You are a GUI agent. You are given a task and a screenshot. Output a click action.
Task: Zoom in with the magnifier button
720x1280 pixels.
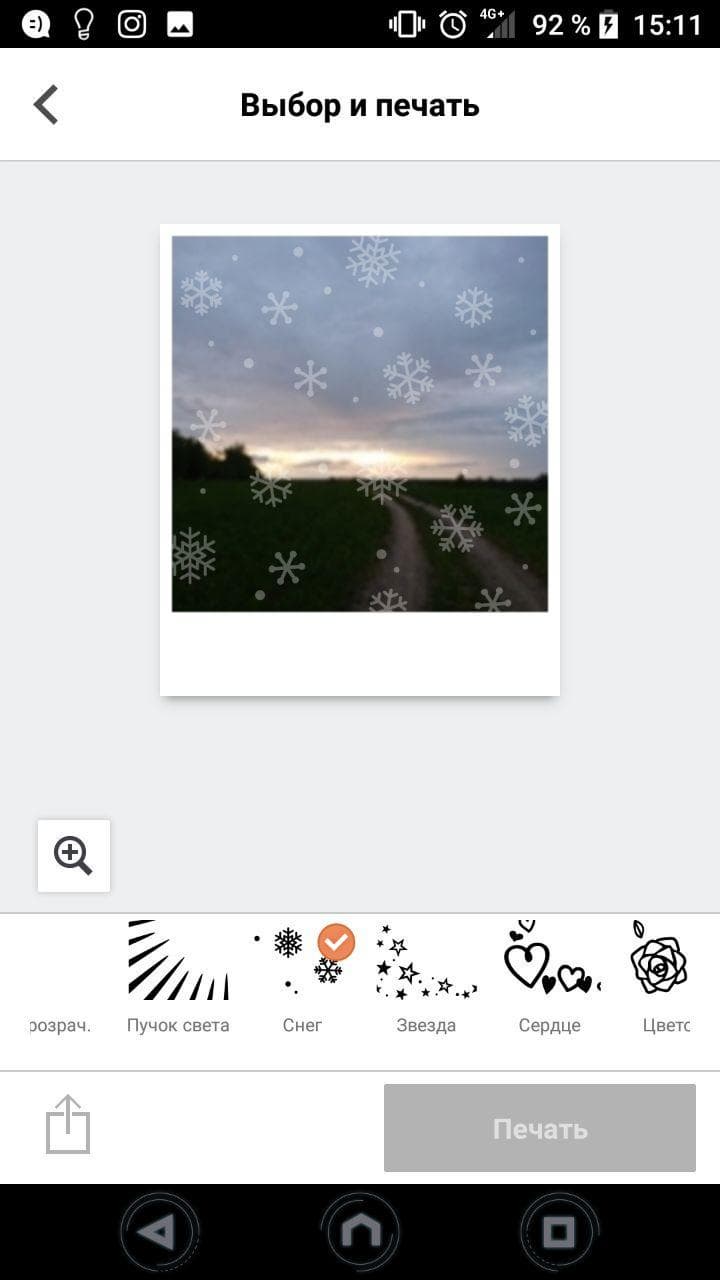[74, 856]
